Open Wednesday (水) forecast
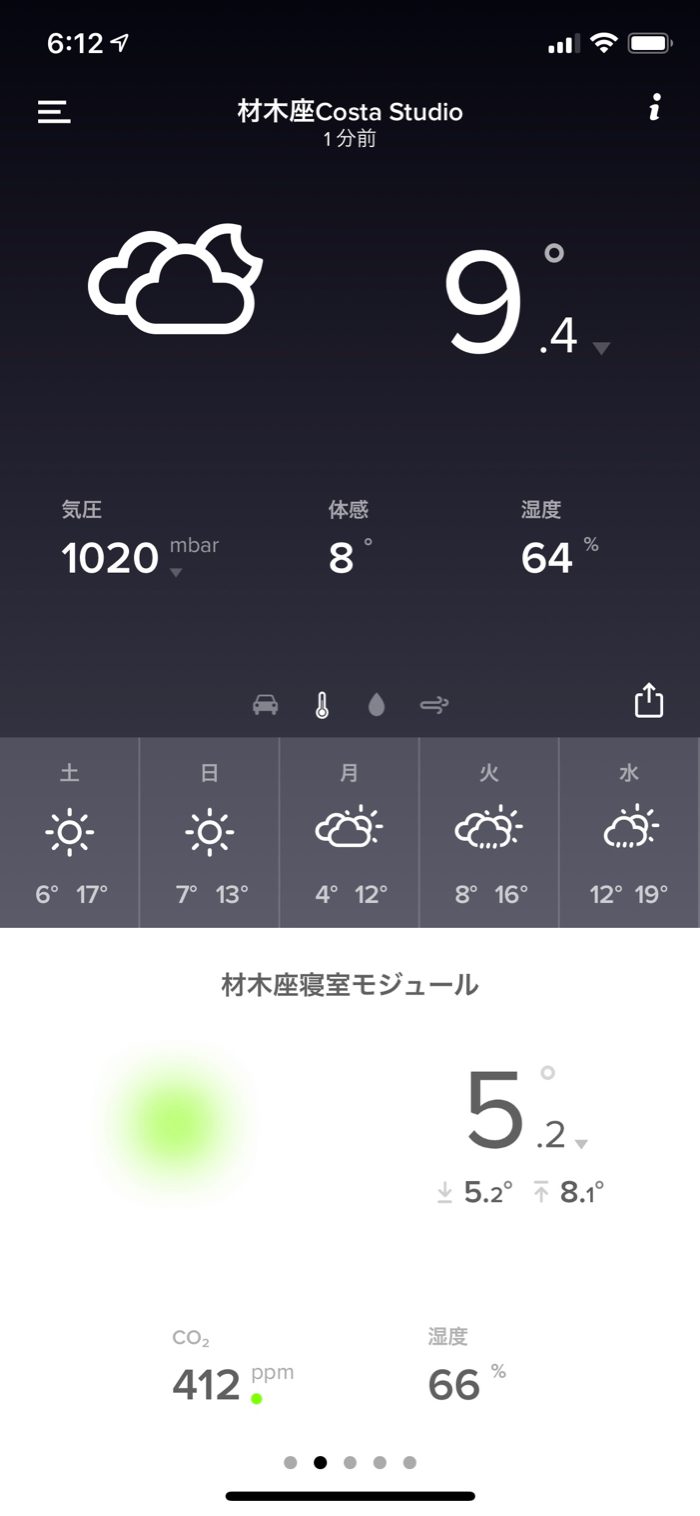This screenshot has height=1516, width=700. (629, 832)
